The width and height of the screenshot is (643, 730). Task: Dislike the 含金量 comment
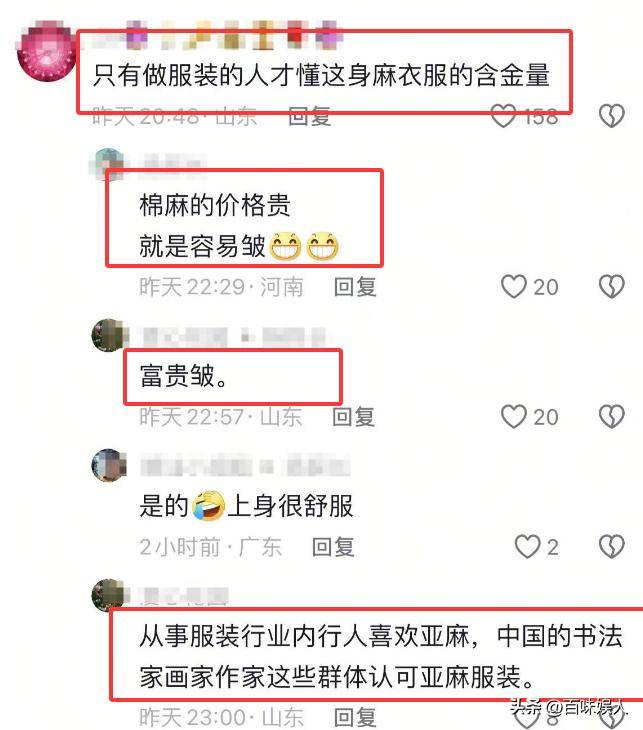click(x=610, y=116)
